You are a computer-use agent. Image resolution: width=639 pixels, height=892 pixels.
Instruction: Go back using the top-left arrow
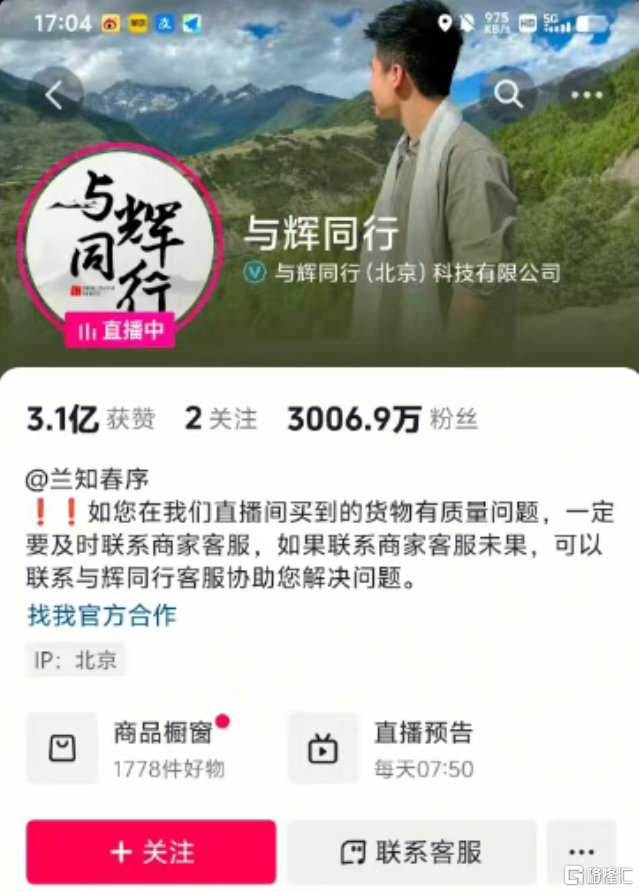pyautogui.click(x=55, y=95)
